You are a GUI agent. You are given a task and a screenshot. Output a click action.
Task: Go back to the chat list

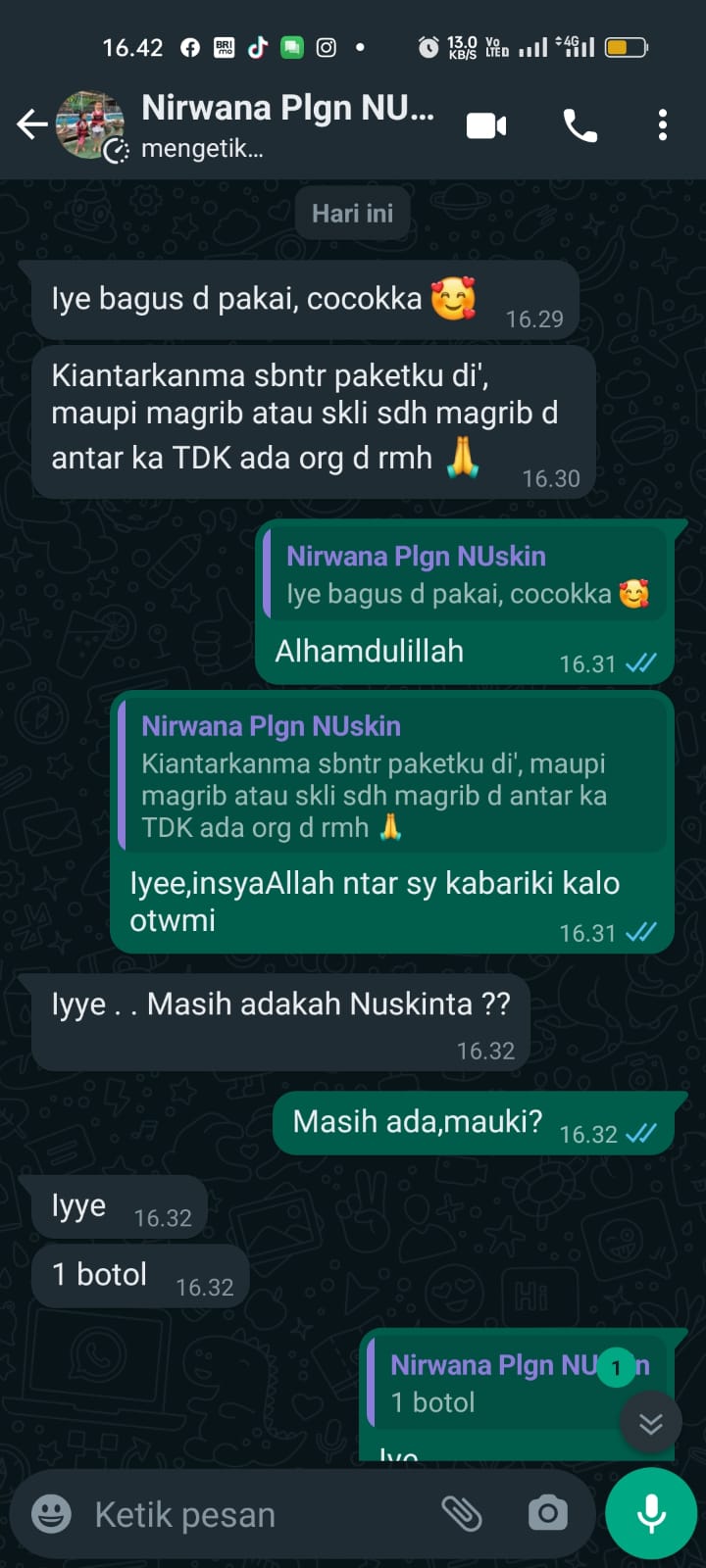click(31, 125)
